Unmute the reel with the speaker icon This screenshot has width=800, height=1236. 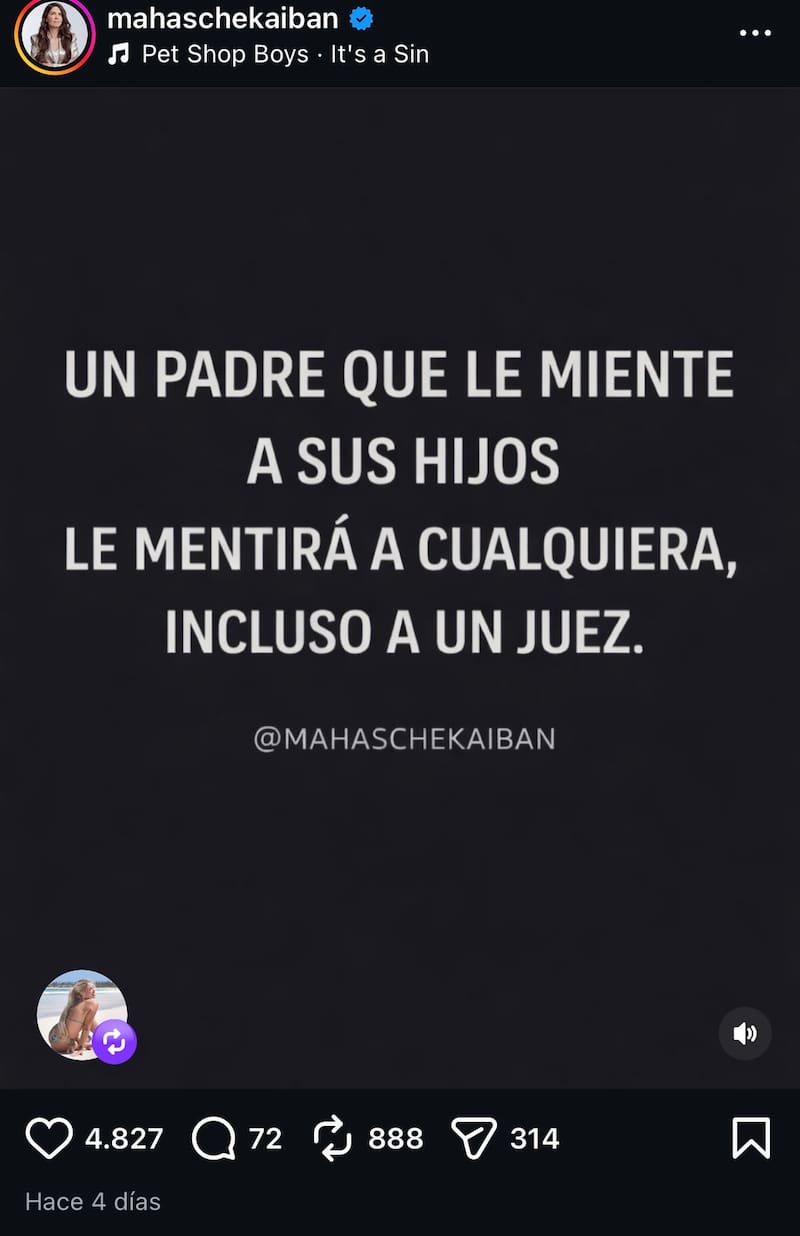pos(745,1034)
